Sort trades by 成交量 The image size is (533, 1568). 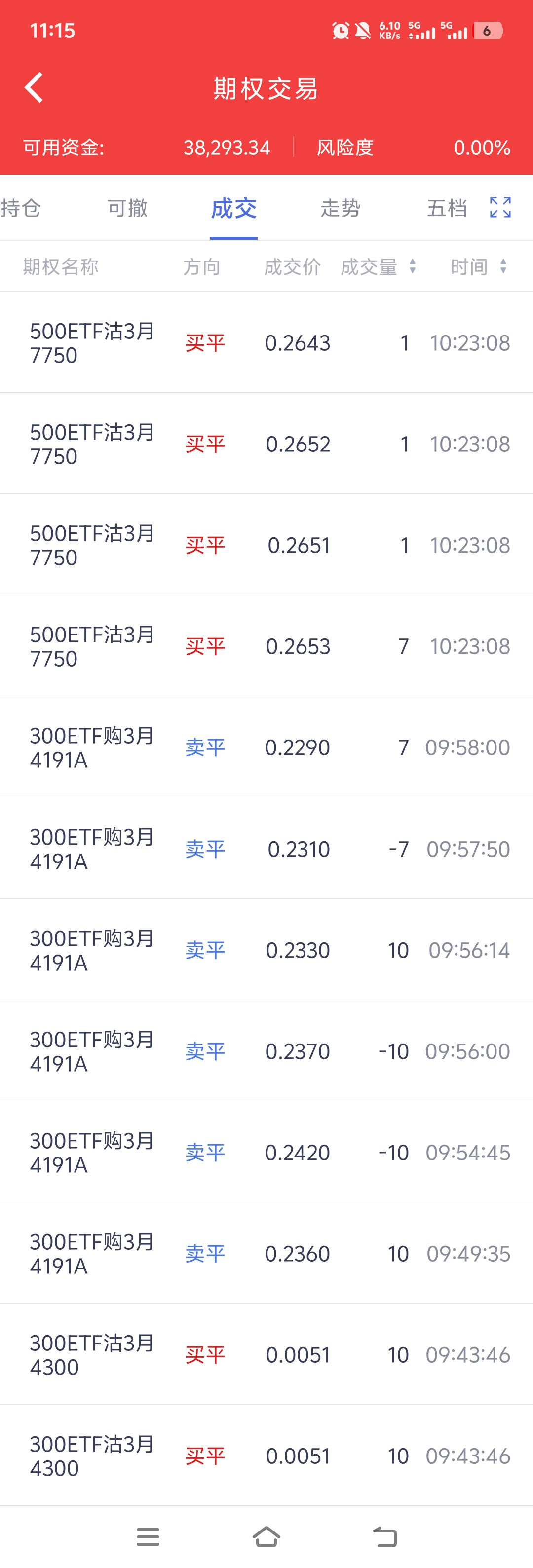click(x=378, y=266)
